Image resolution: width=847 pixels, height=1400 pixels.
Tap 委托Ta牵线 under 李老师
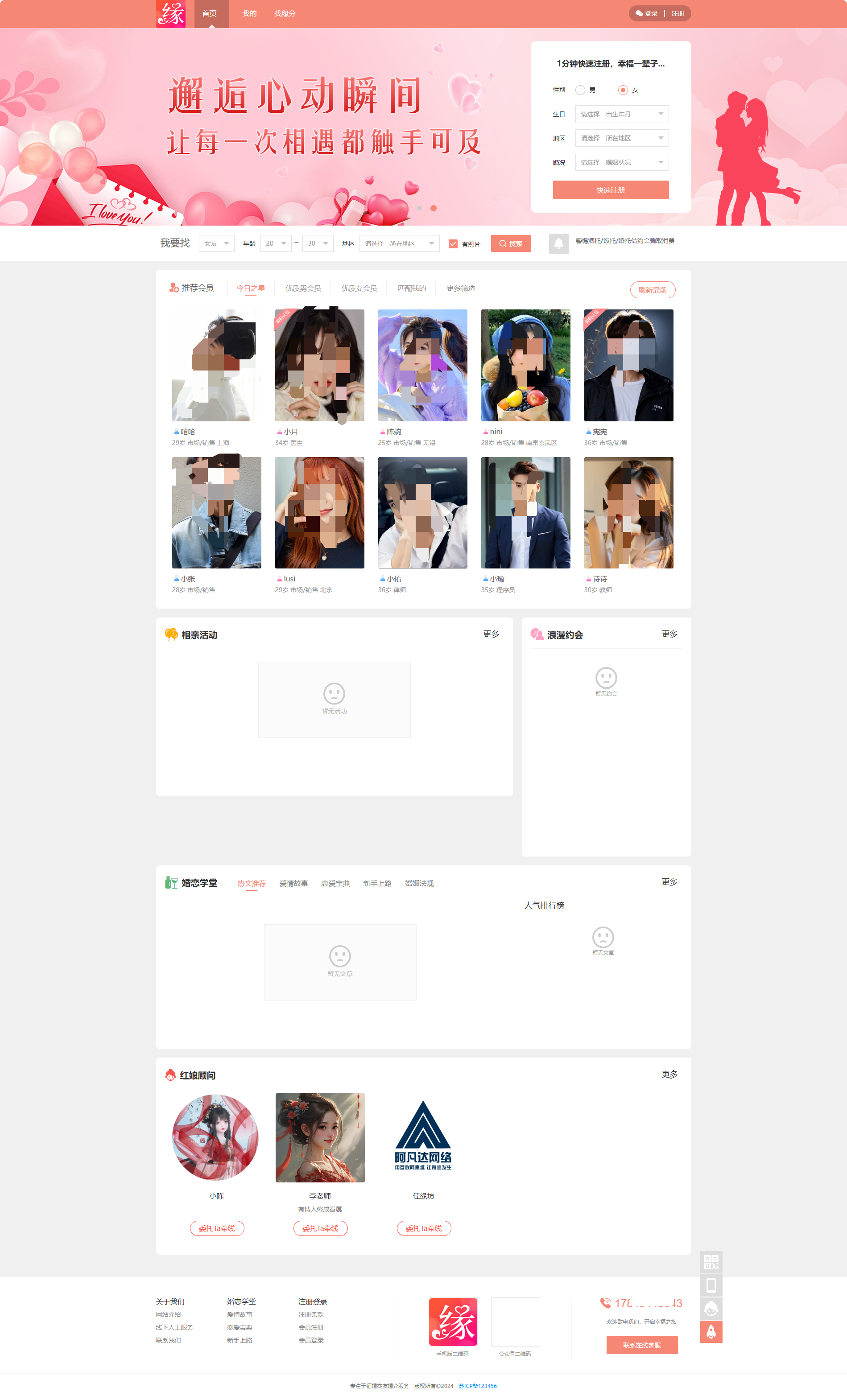tap(320, 1228)
